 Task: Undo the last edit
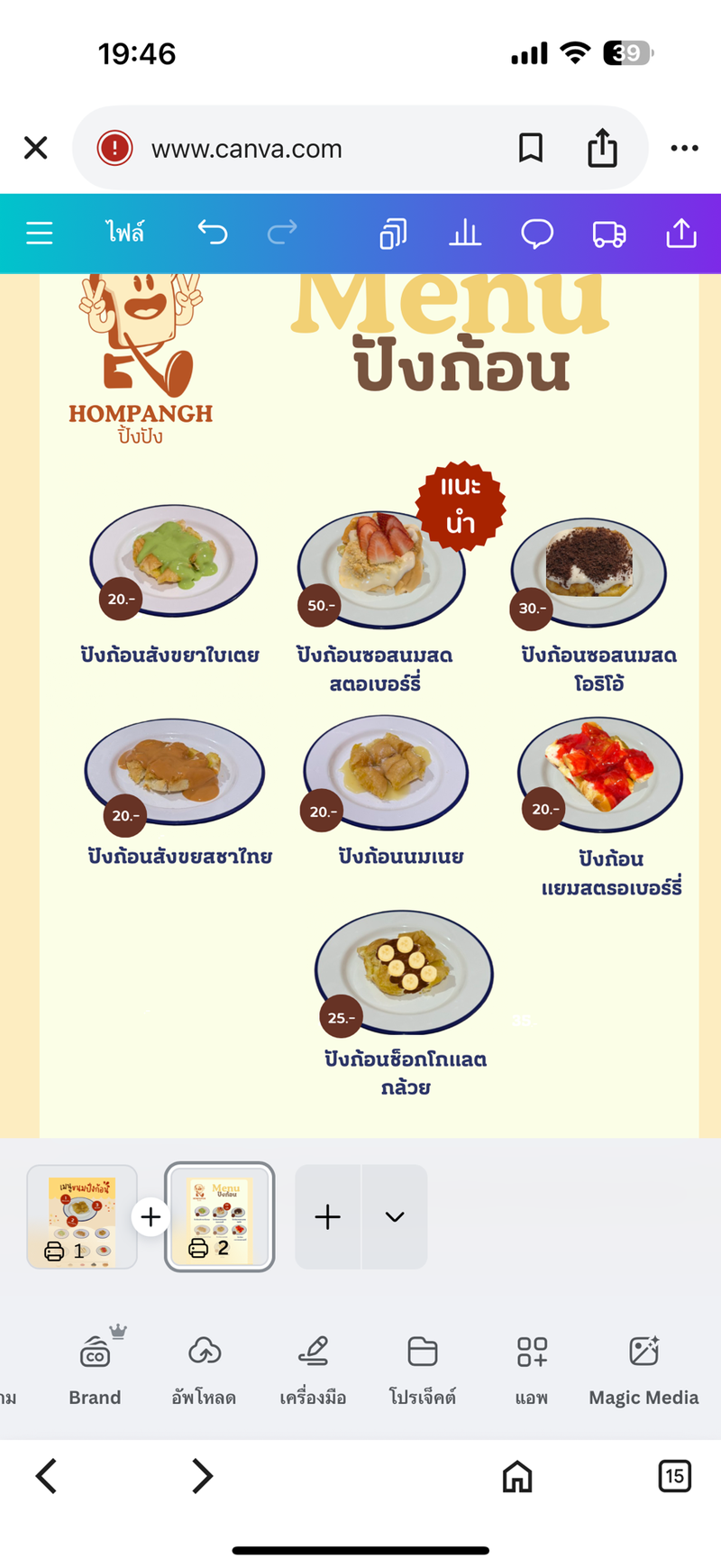click(213, 234)
